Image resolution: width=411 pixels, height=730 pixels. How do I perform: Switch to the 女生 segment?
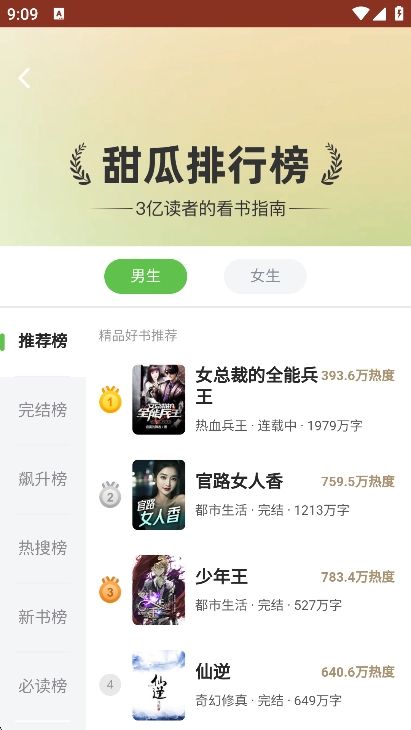click(x=265, y=276)
